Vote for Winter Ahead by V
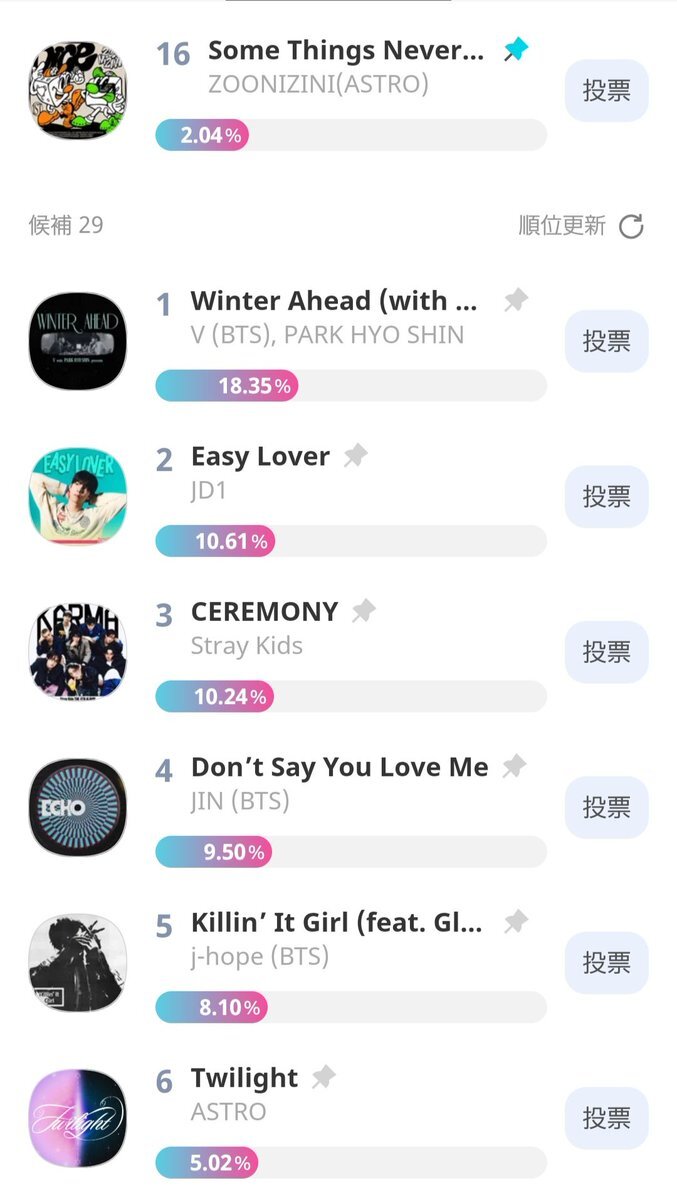The width and height of the screenshot is (677, 1200). [606, 341]
